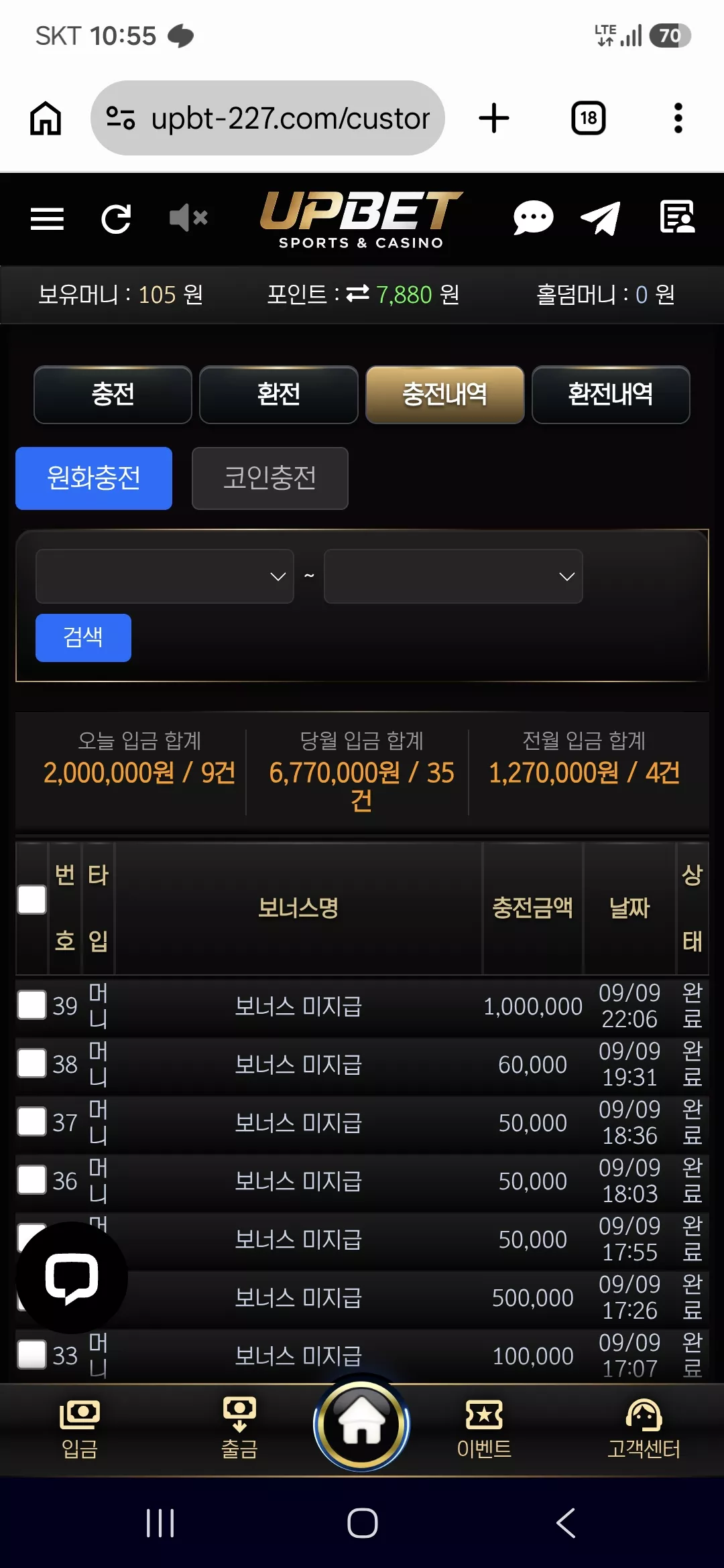
Task: Open 이벤트 in bottom navigation
Action: coord(484,1429)
